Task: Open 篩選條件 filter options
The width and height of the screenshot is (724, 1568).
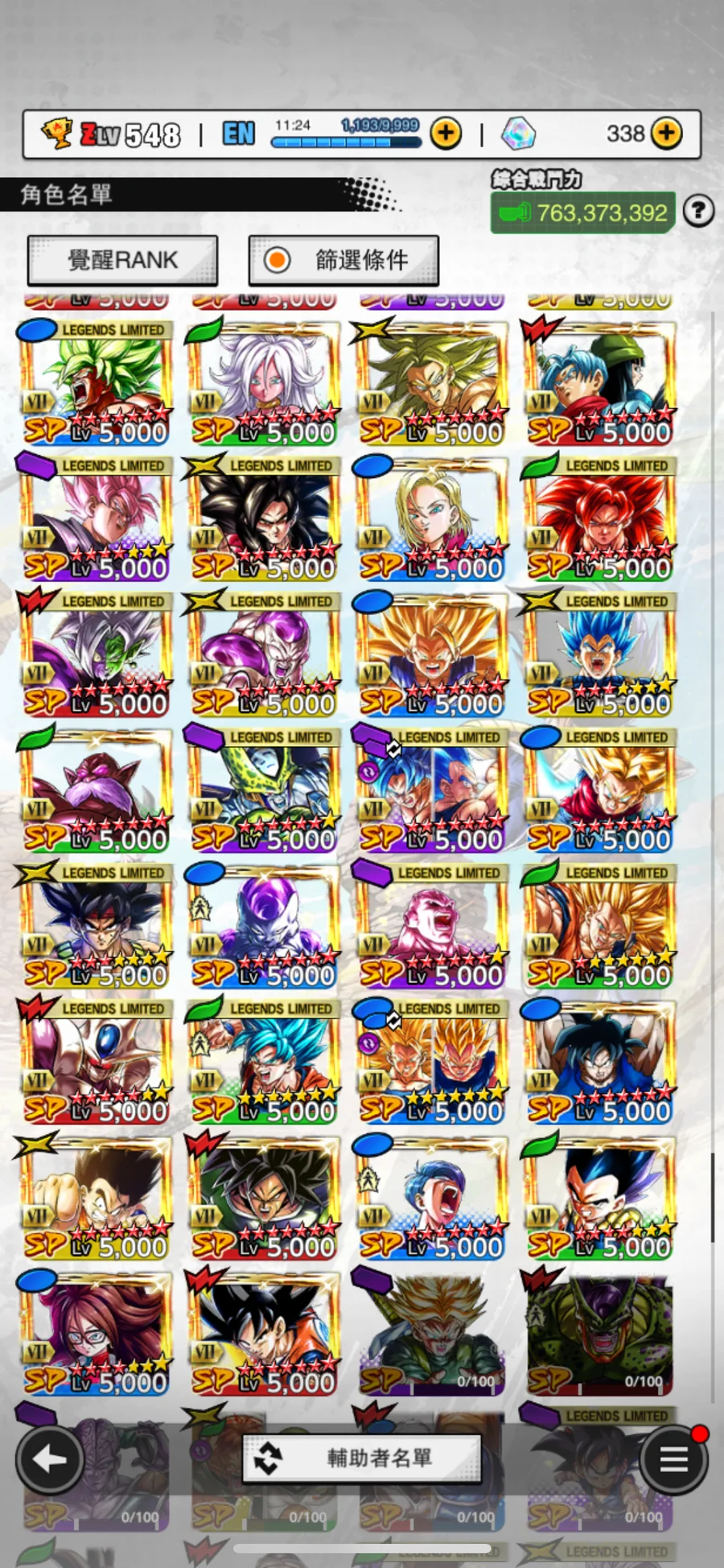Action: pos(343,260)
